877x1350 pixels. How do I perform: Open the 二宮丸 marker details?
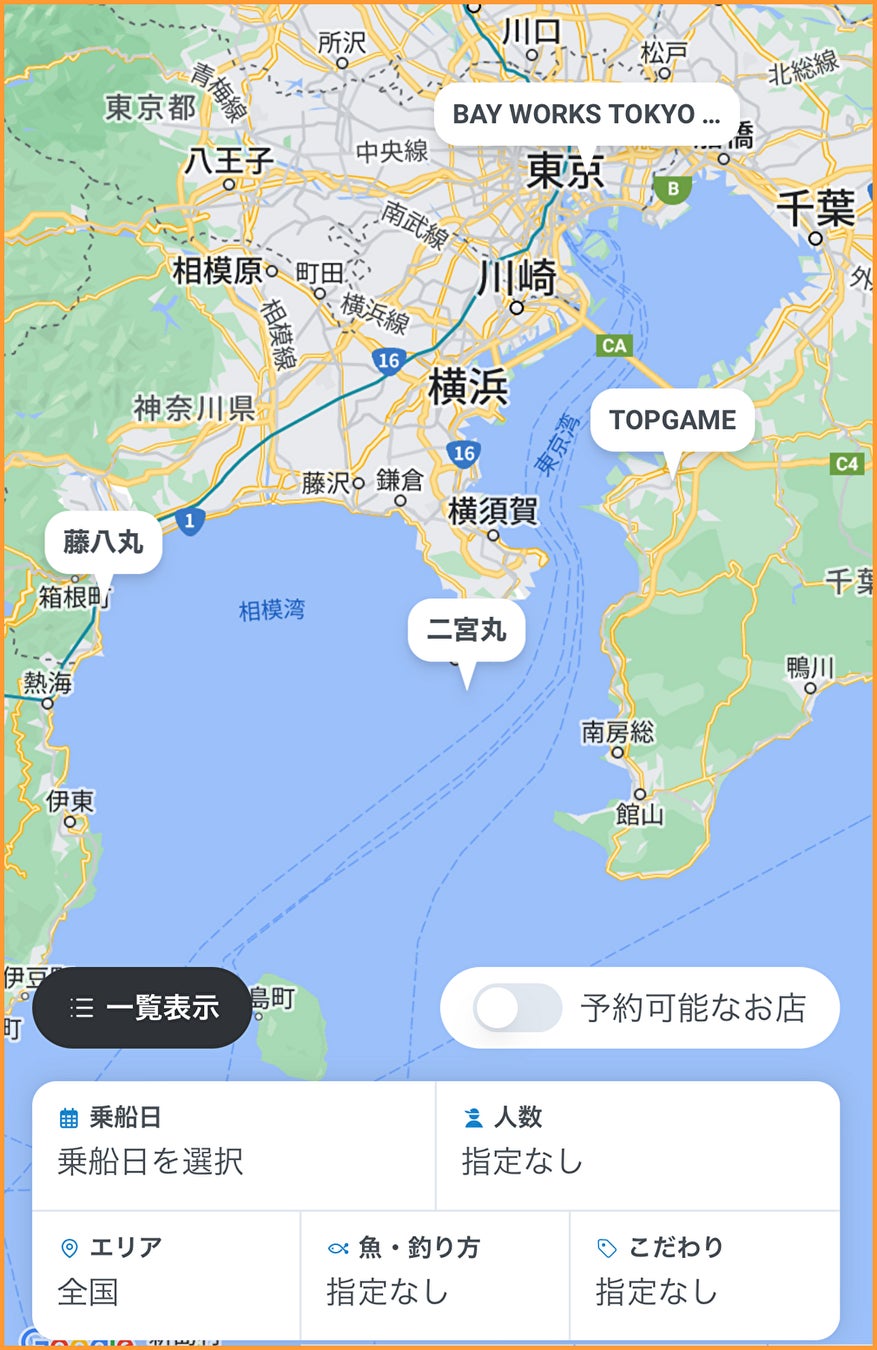click(x=466, y=631)
